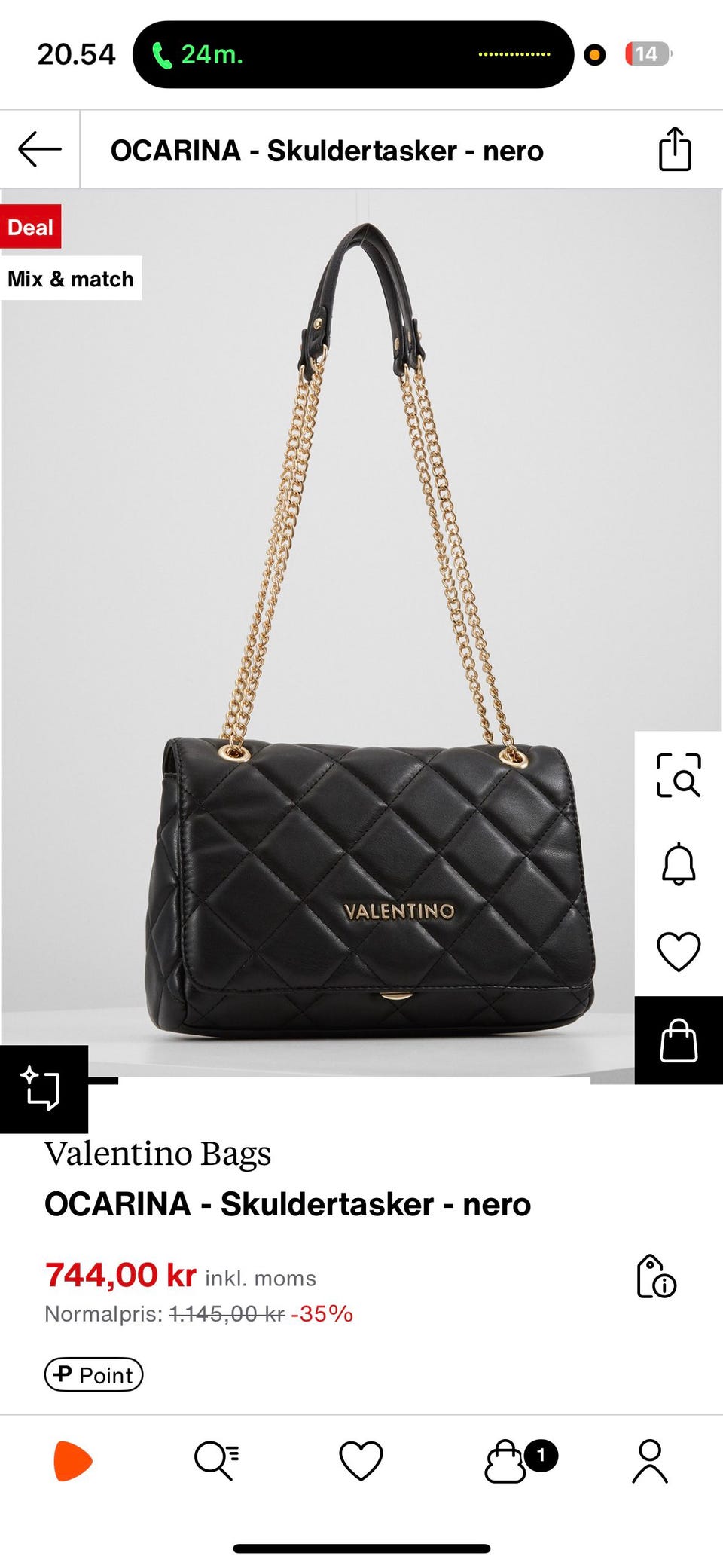Go back with the arrow icon
Viewport: 723px width, 1568px height.
(x=39, y=149)
